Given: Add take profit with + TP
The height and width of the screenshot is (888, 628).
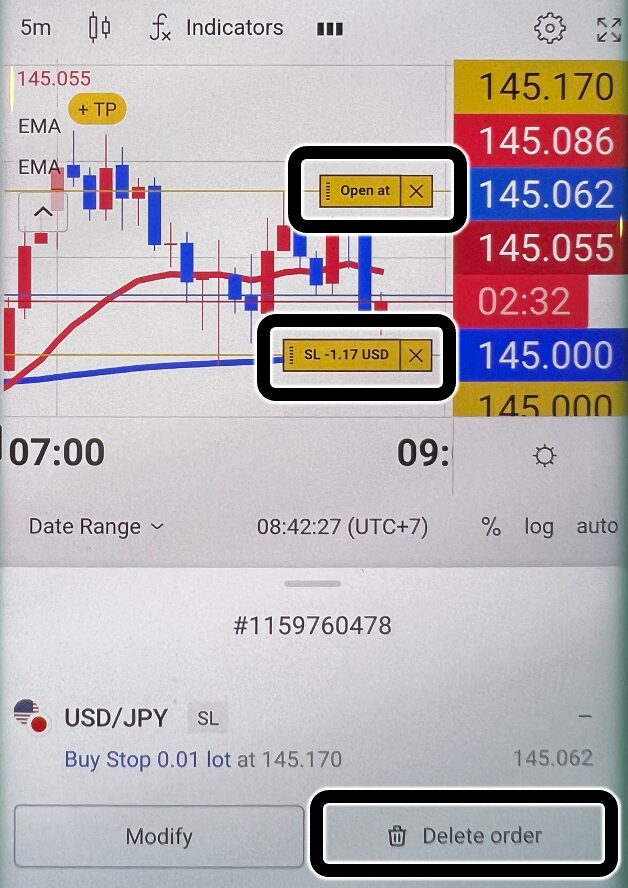Looking at the screenshot, I should coord(97,110).
